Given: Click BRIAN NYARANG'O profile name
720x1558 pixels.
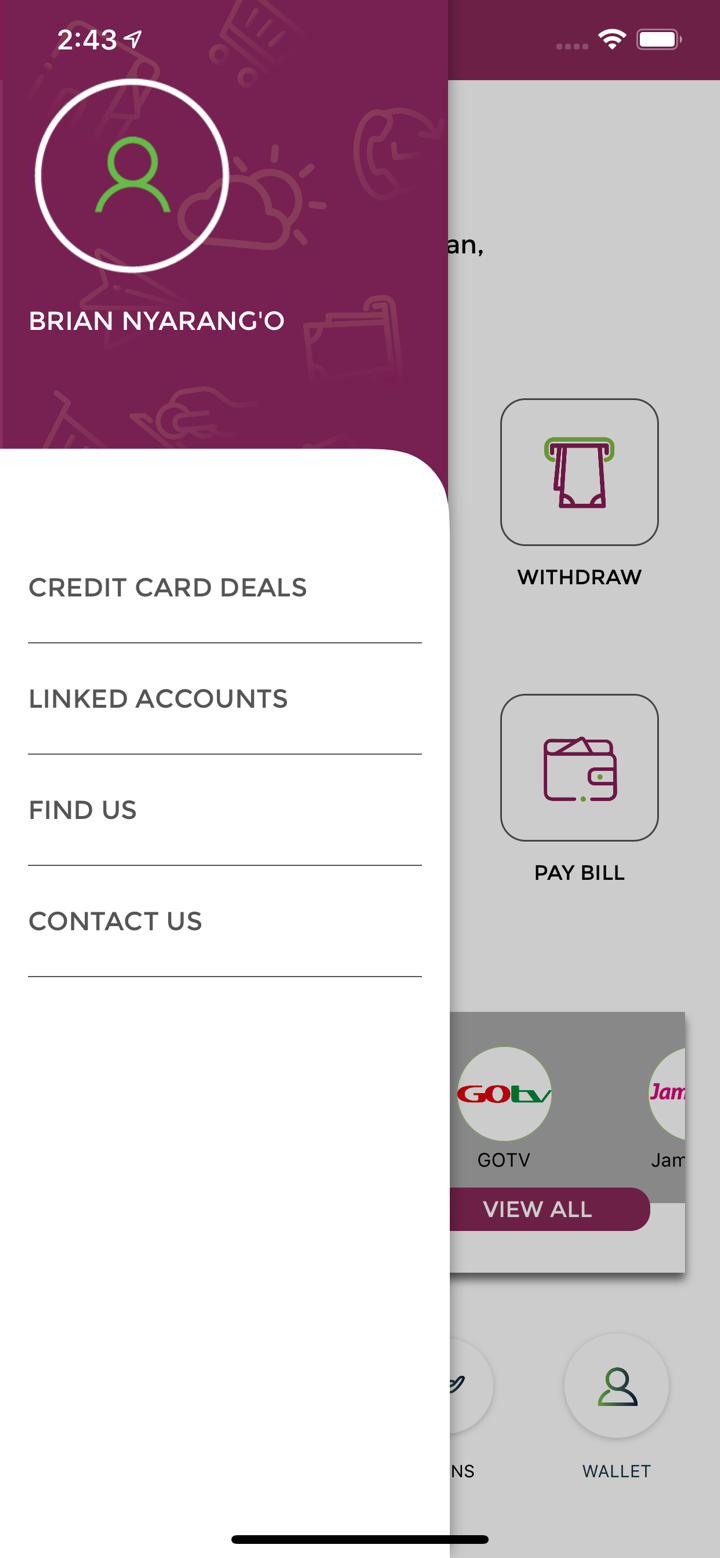Looking at the screenshot, I should [x=156, y=321].
